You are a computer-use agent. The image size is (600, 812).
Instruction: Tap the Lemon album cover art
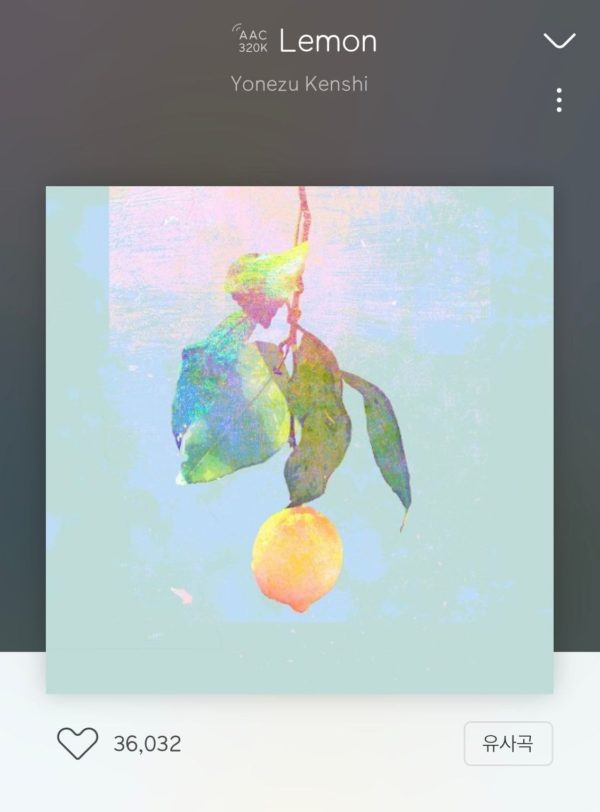[x=300, y=440]
